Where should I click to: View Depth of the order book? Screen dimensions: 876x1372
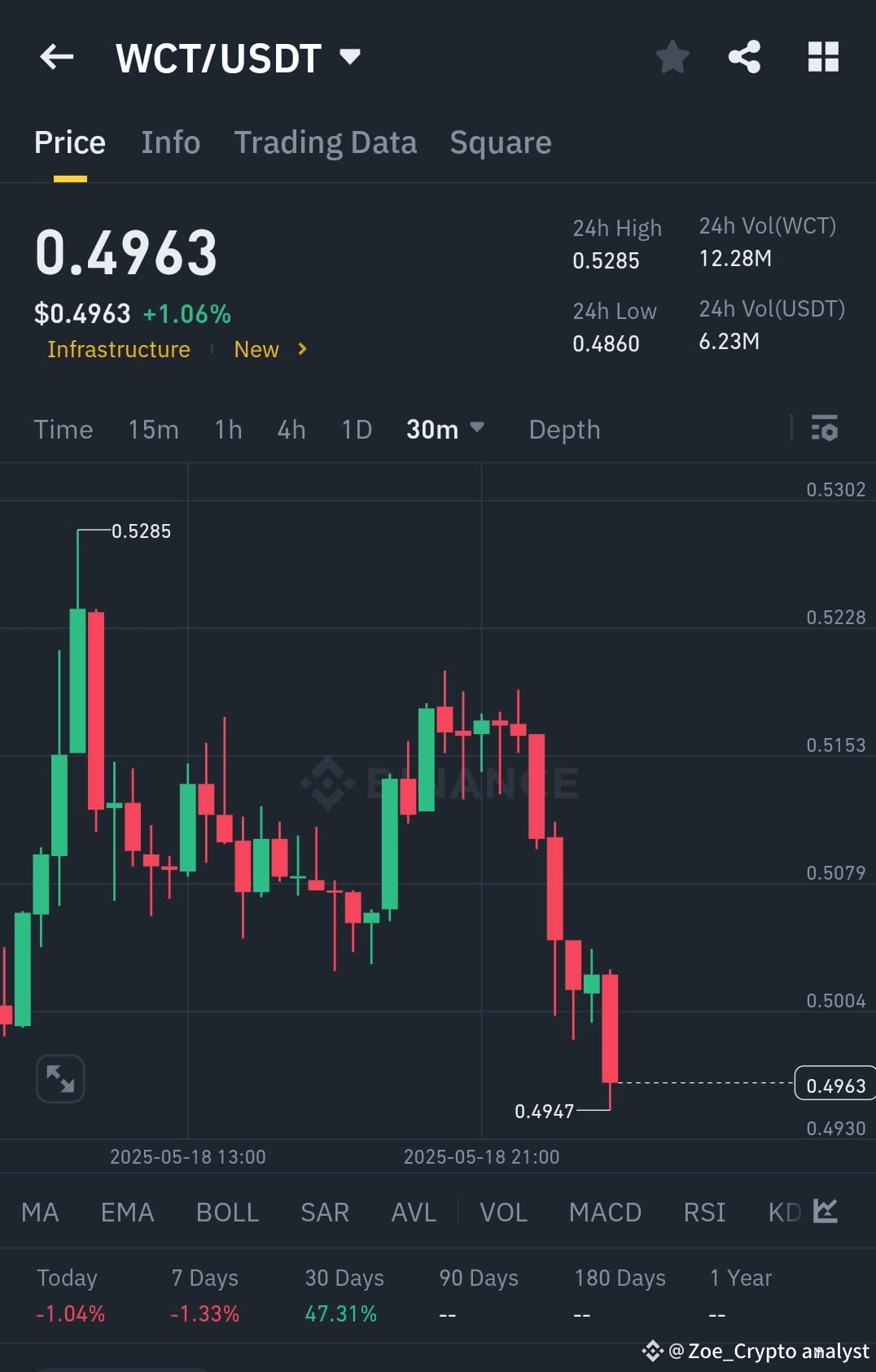[563, 429]
